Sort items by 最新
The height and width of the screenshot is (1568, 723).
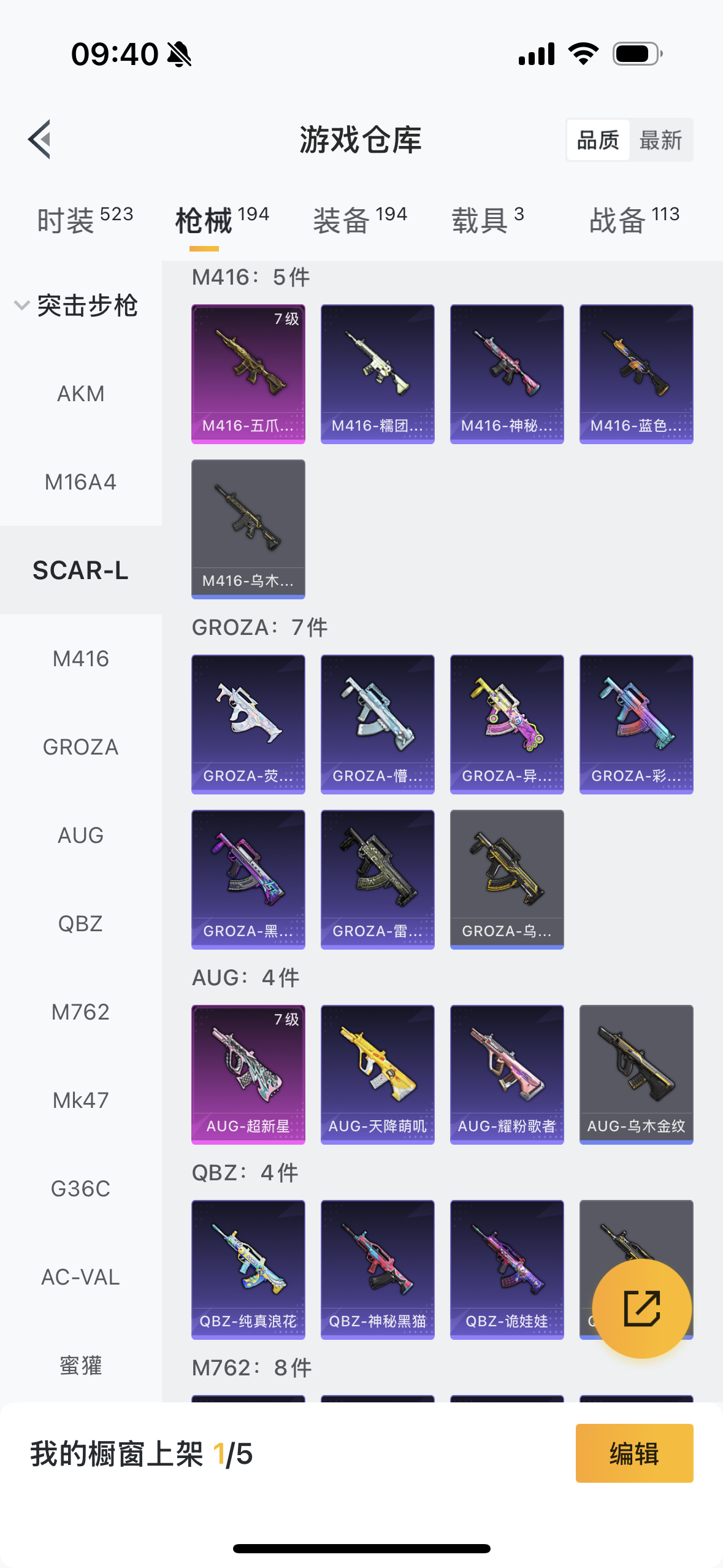pyautogui.click(x=660, y=140)
